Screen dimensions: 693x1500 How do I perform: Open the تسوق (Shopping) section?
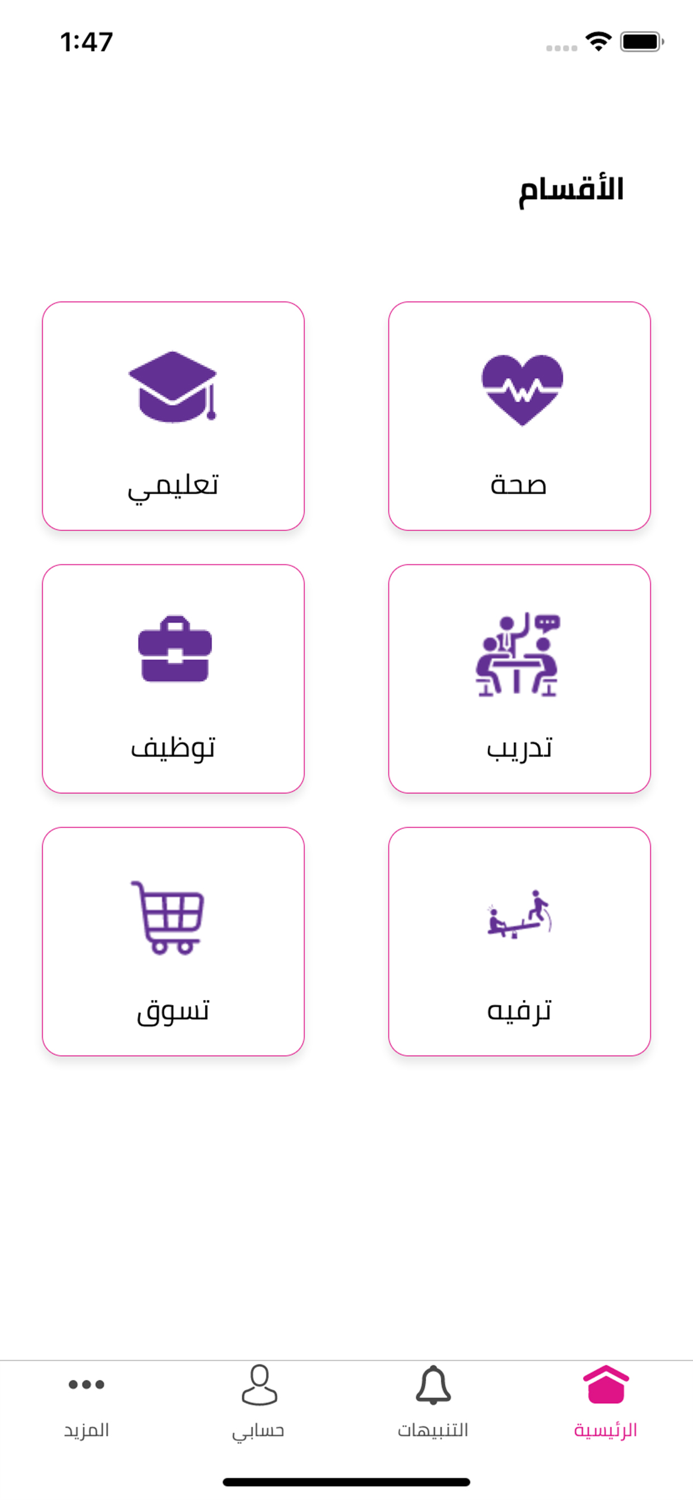pyautogui.click(x=173, y=941)
